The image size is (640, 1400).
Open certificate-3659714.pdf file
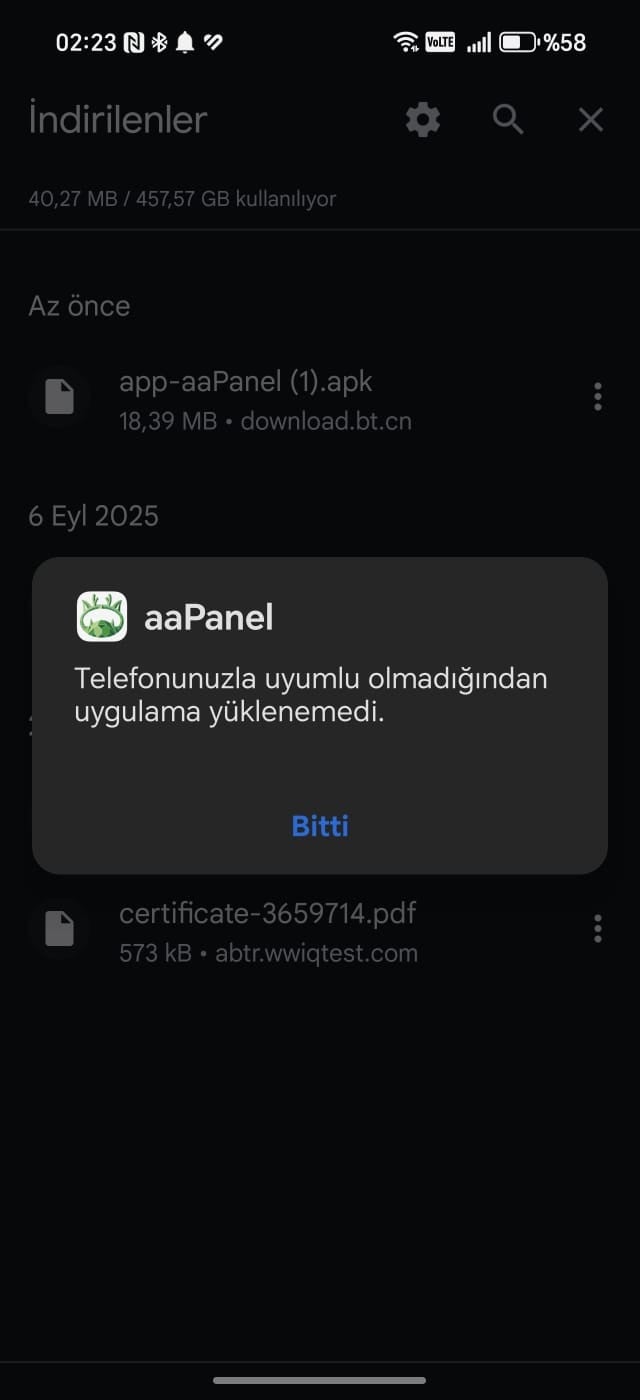point(268,931)
